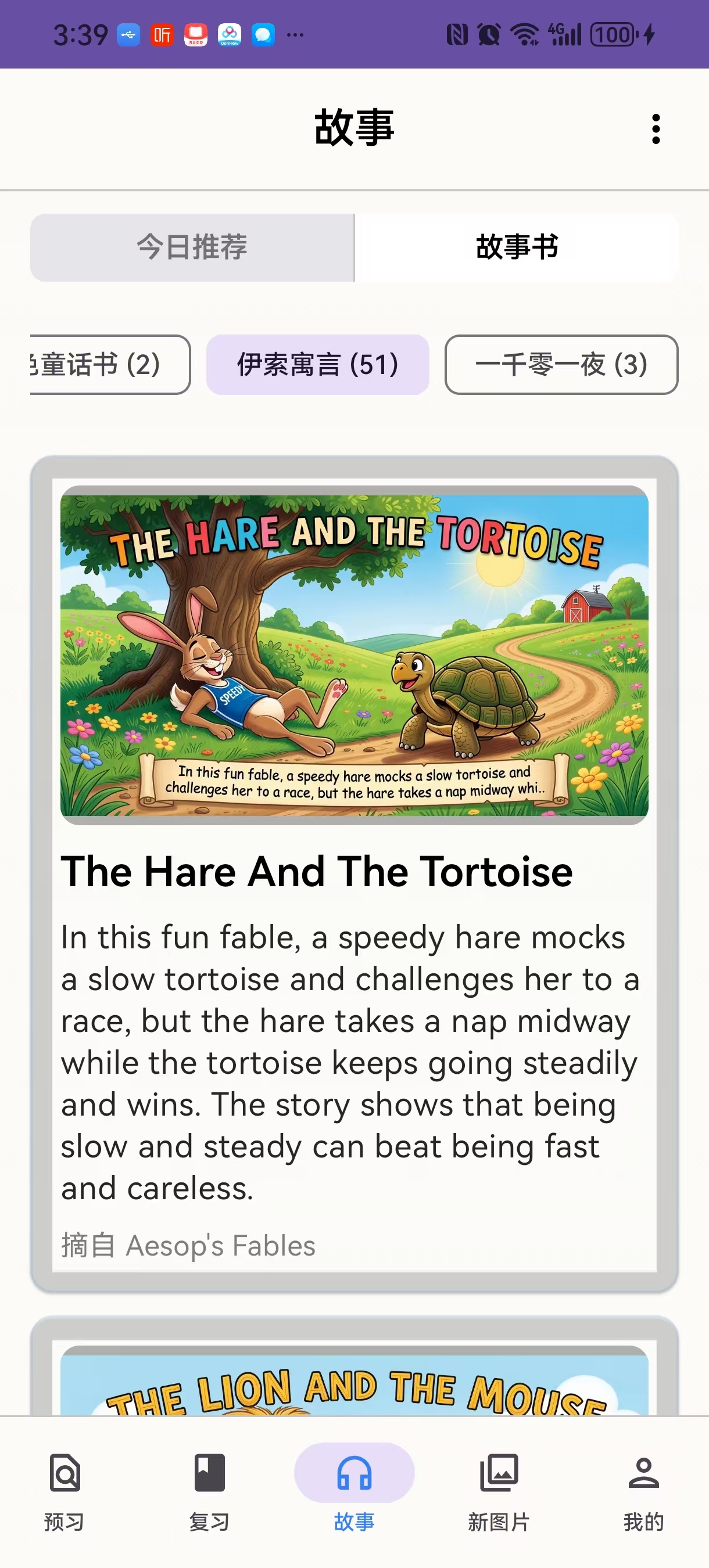Screen dimensions: 709x1568
Task: Choose the 一千零一夜 (3) chip
Action: [x=561, y=365]
